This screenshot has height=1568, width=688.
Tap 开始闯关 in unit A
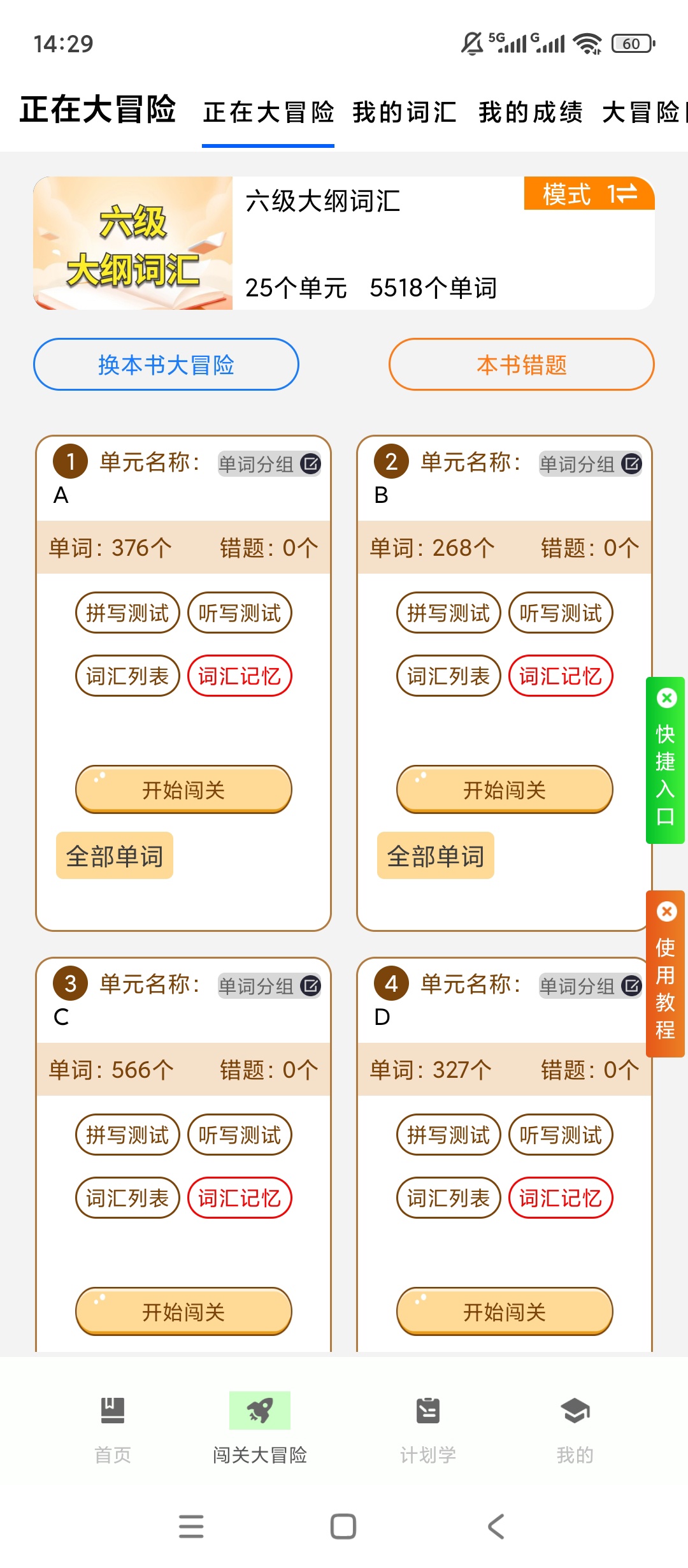tap(183, 790)
